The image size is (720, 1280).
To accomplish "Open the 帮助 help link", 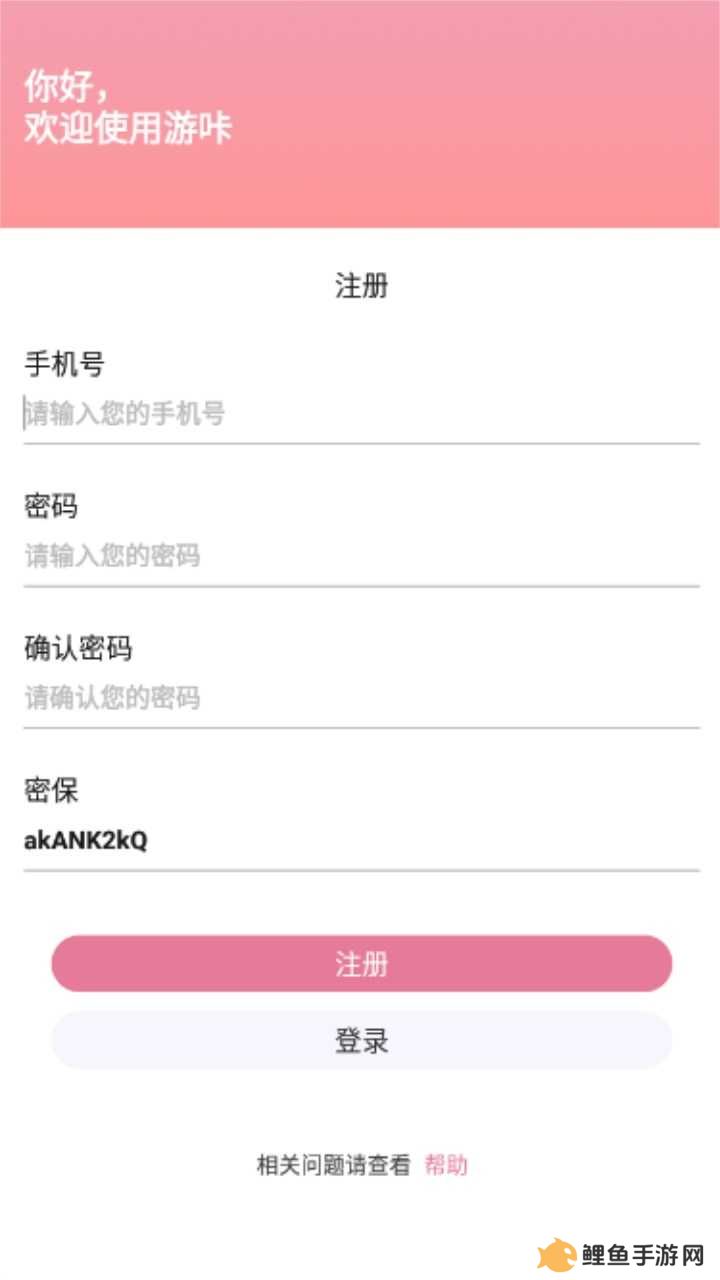I will [446, 1165].
